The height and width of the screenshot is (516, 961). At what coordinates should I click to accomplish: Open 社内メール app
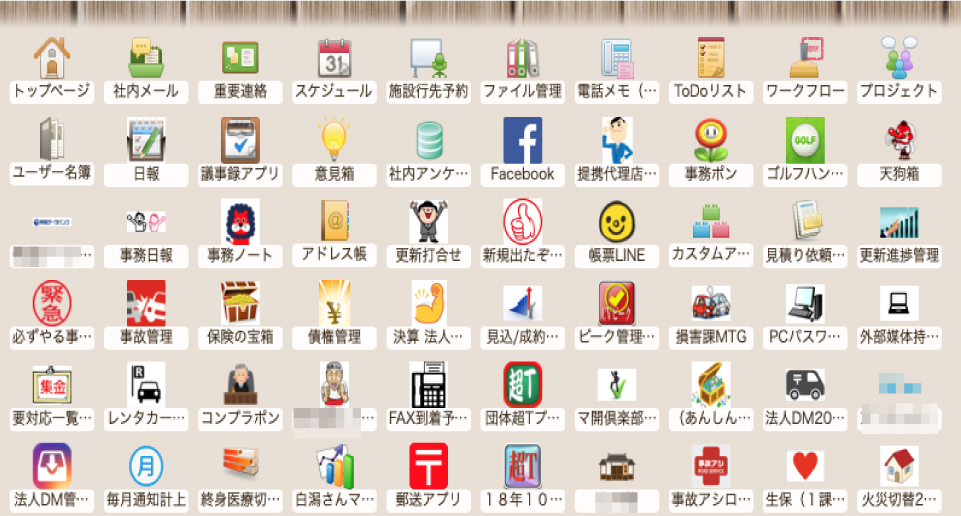[x=146, y=59]
